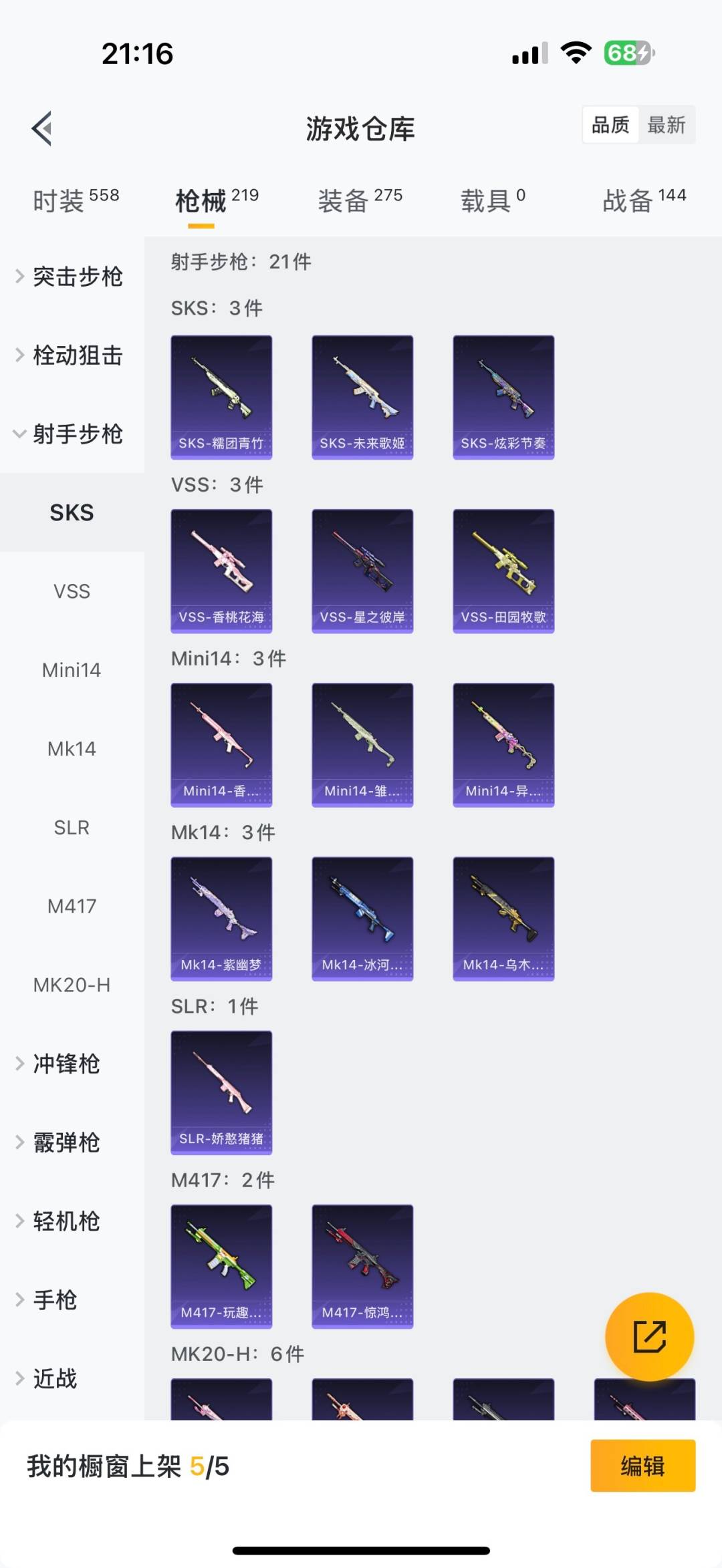
Task: Go back from 游戏仓库
Action: click(x=42, y=128)
